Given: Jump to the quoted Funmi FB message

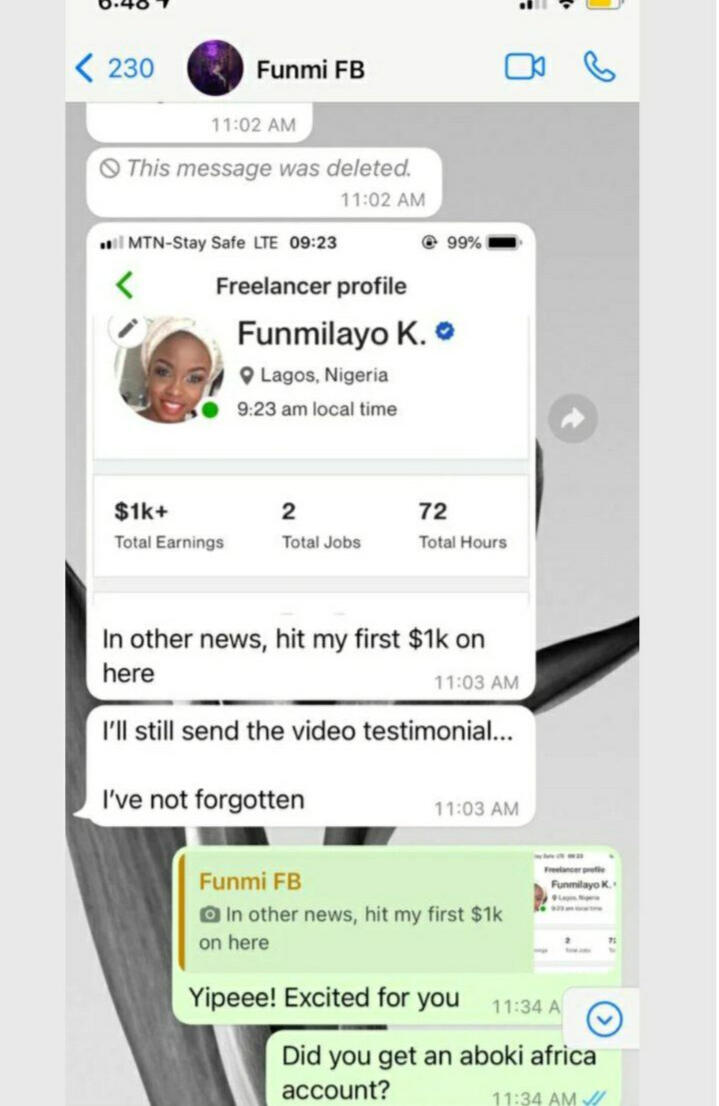Looking at the screenshot, I should click(x=355, y=913).
